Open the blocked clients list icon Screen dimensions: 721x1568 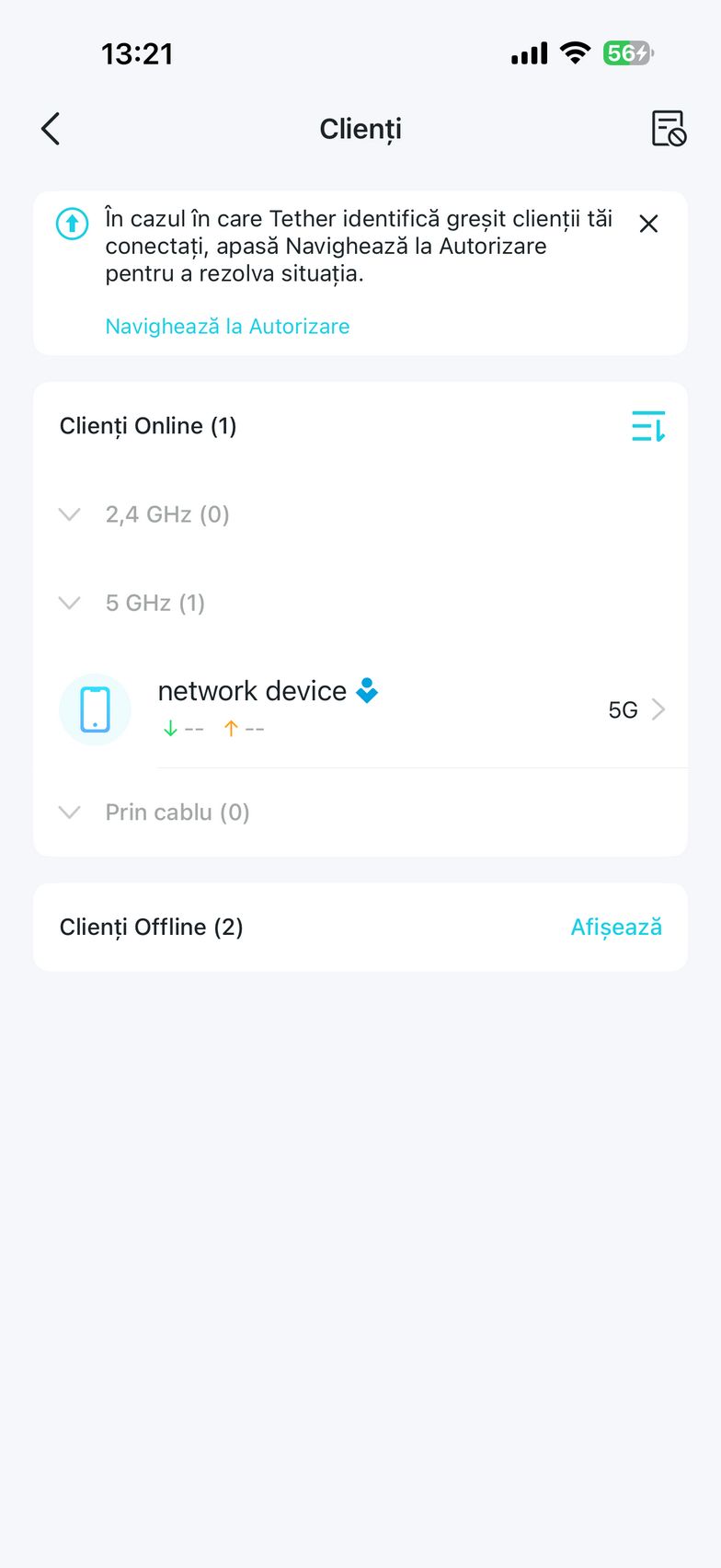[669, 129]
